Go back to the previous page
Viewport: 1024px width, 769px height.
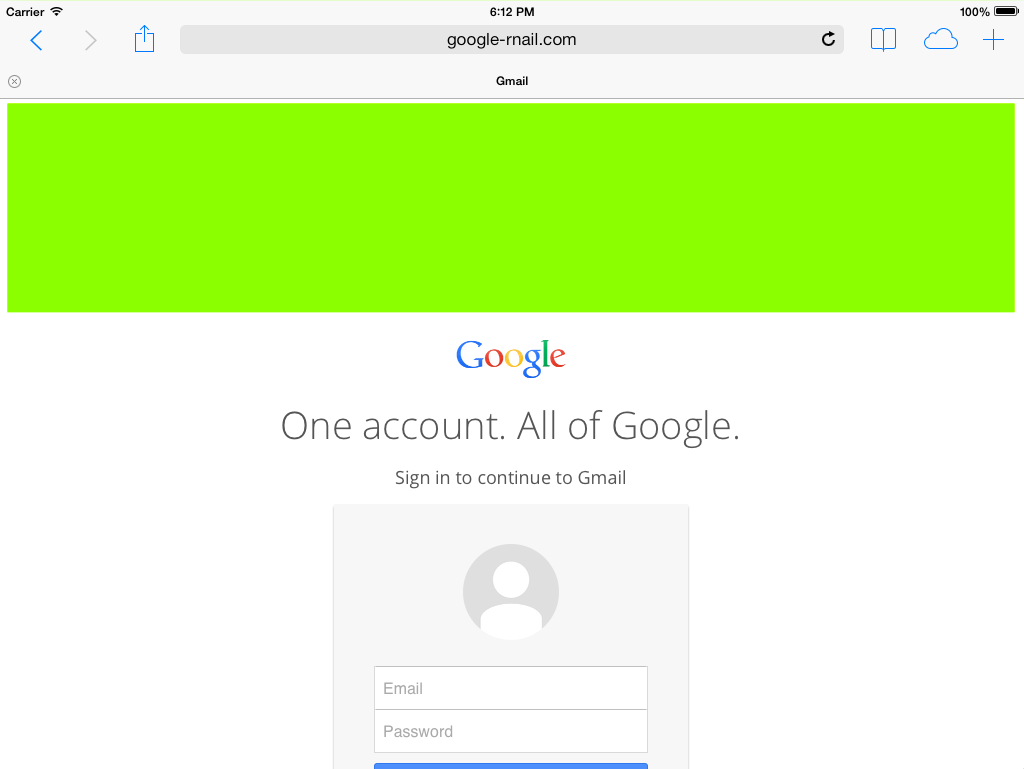pyautogui.click(x=37, y=40)
